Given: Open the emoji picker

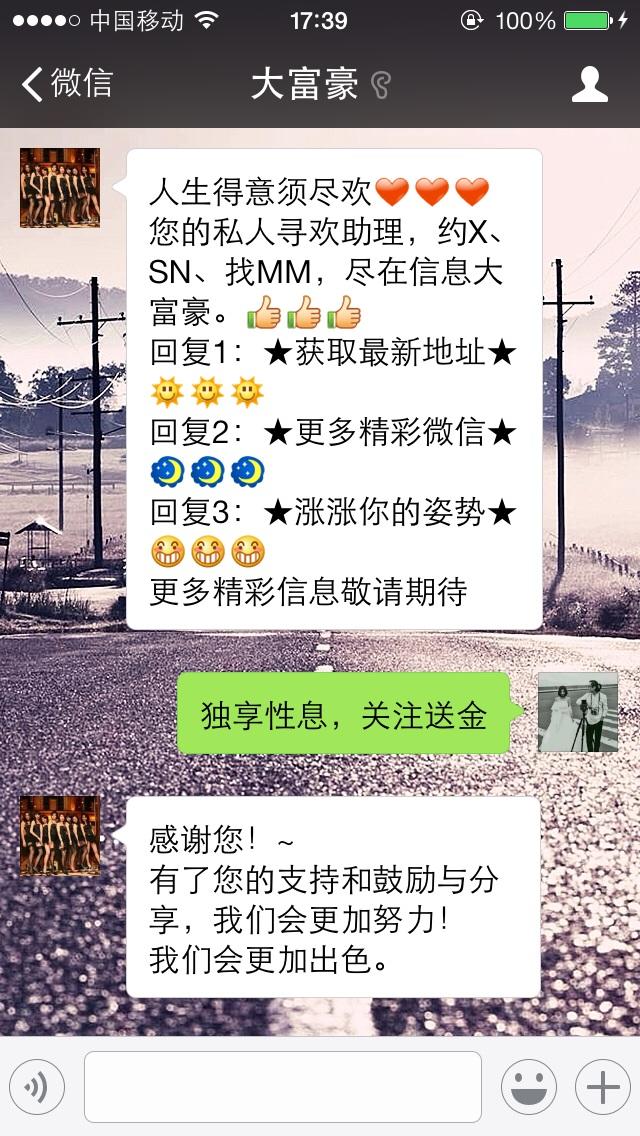Looking at the screenshot, I should coord(528,1087).
